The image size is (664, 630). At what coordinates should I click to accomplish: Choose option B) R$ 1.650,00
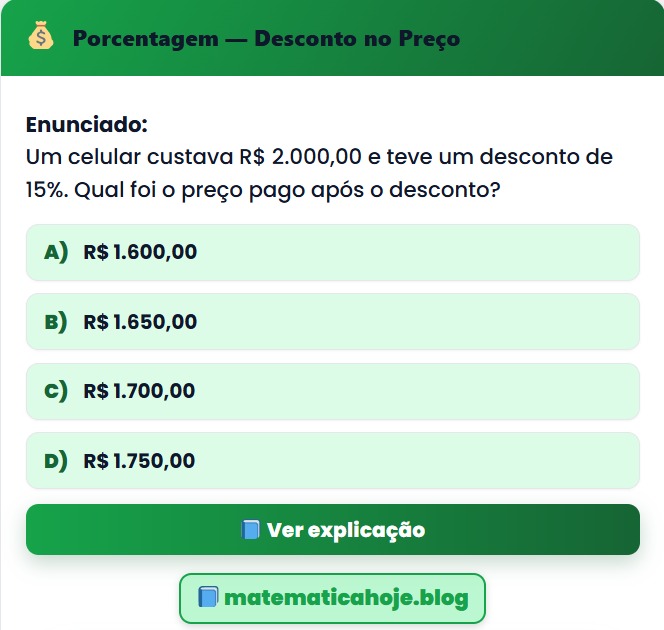click(x=332, y=322)
